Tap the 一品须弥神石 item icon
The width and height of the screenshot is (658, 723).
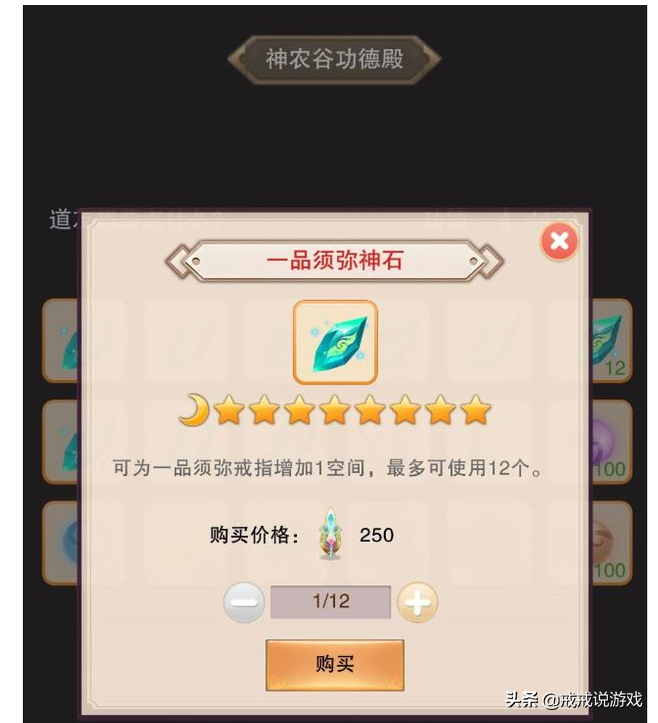point(335,342)
